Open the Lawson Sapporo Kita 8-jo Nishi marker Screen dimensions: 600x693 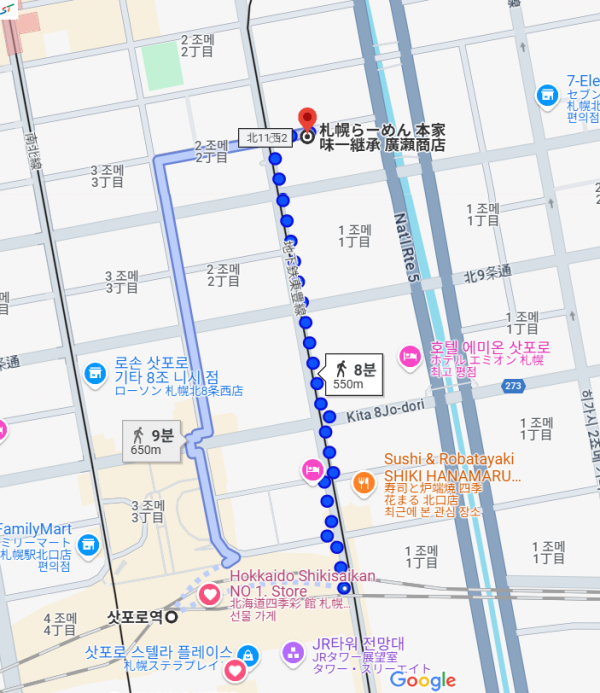[94, 373]
